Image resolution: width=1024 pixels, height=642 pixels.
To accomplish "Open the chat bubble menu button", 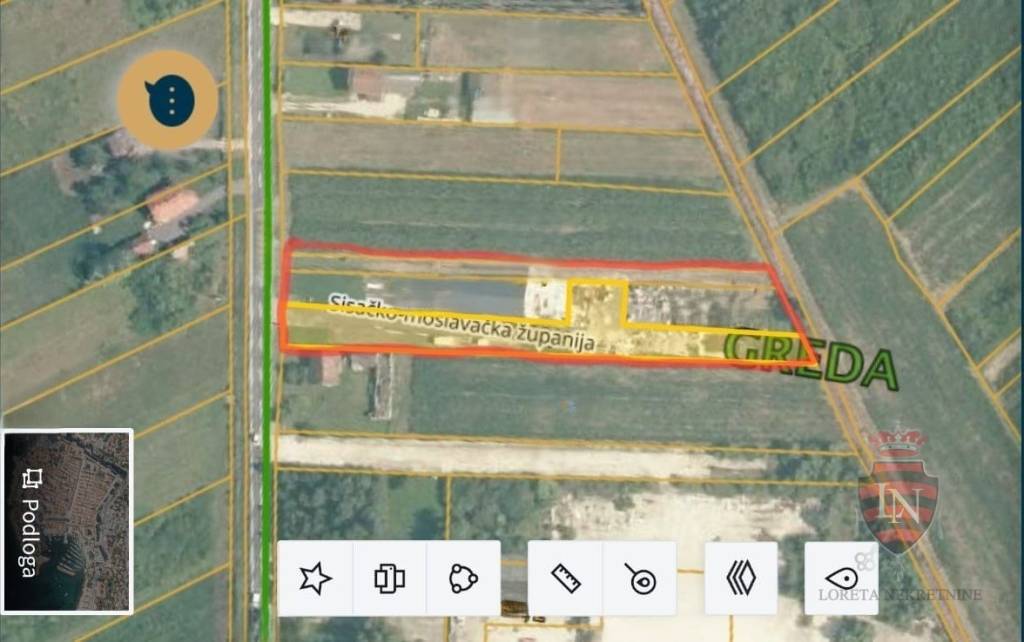I will 167,99.
